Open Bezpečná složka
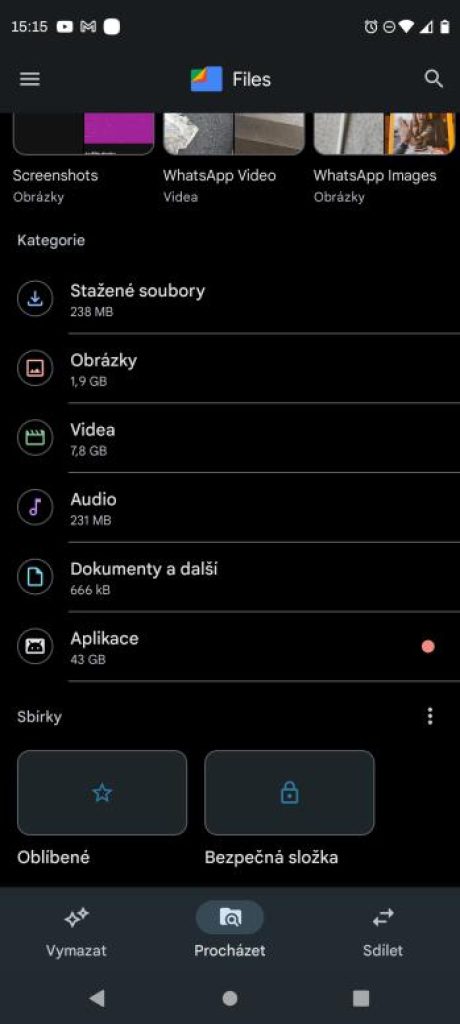 click(x=289, y=808)
